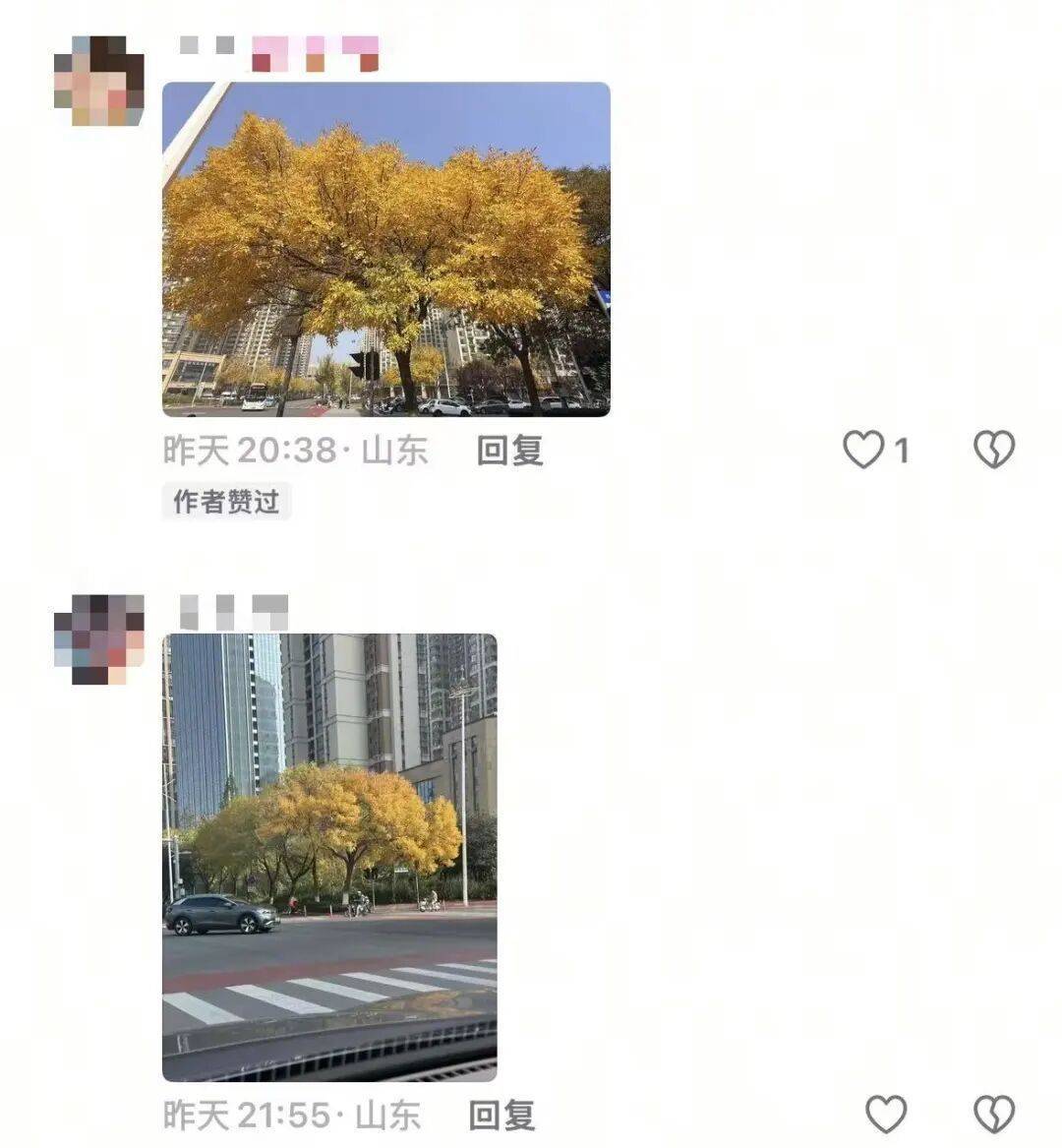The width and height of the screenshot is (1062, 1148).
Task: Dislike the comment posted at 20:38
Action: coord(993,451)
